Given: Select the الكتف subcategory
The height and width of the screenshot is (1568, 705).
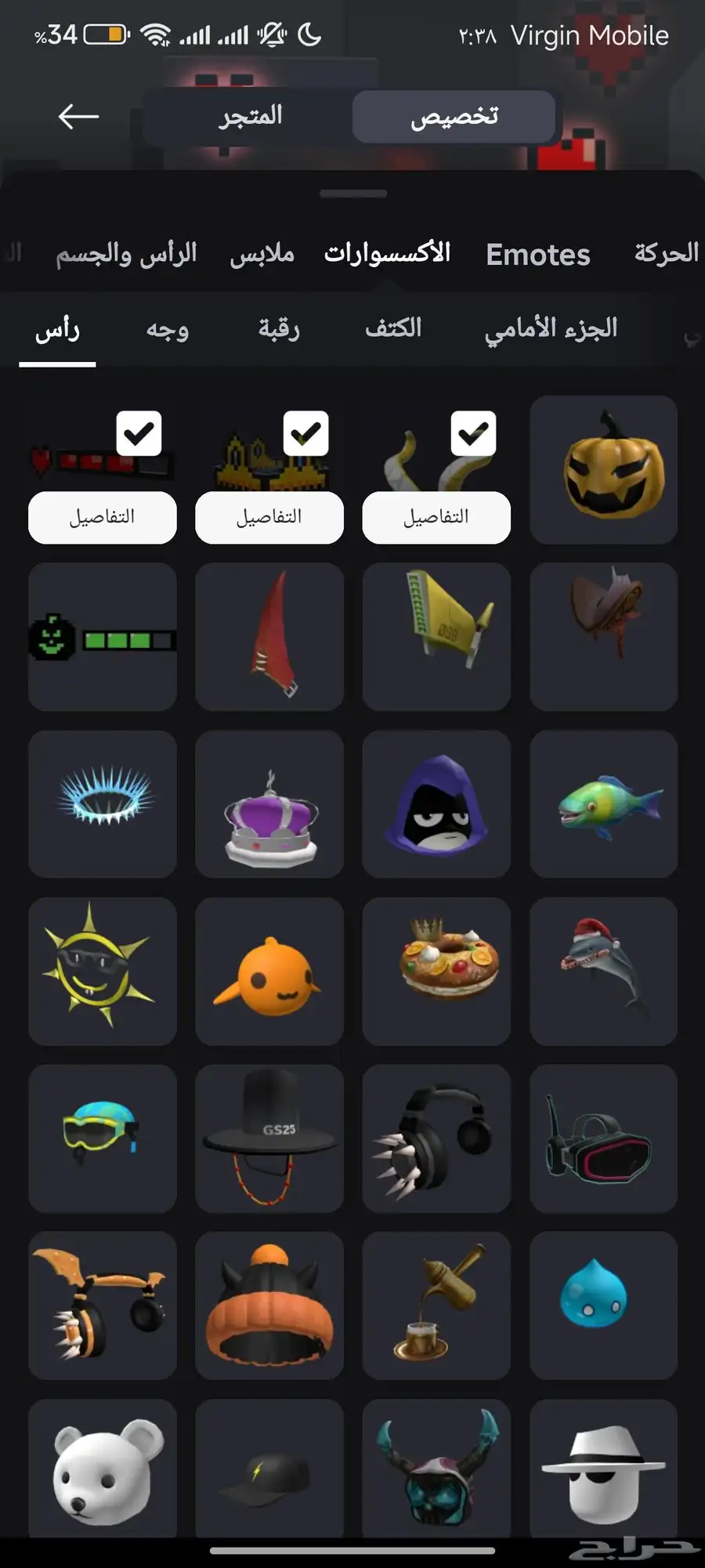Looking at the screenshot, I should (393, 329).
